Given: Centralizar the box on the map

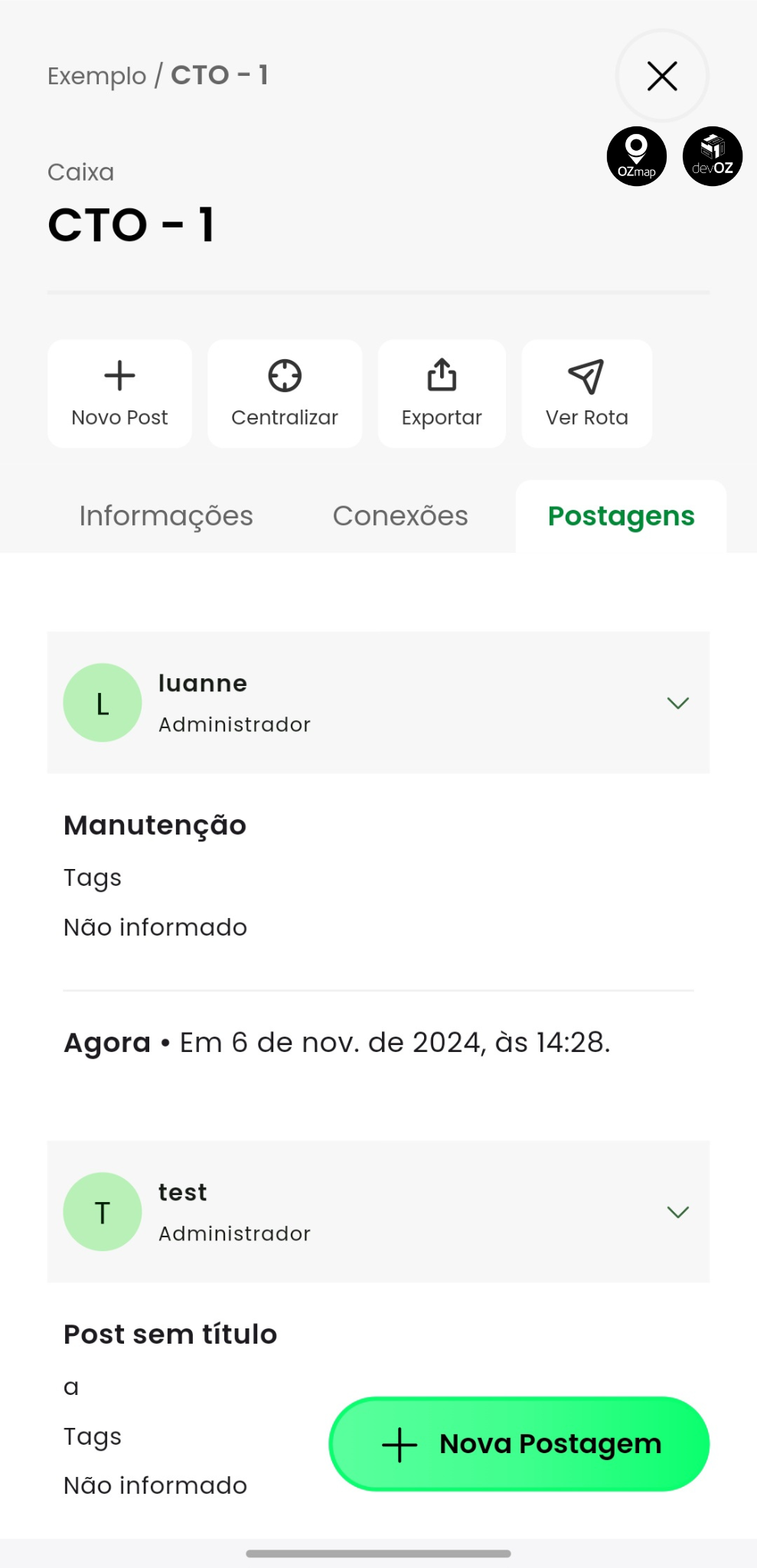Looking at the screenshot, I should click(285, 394).
